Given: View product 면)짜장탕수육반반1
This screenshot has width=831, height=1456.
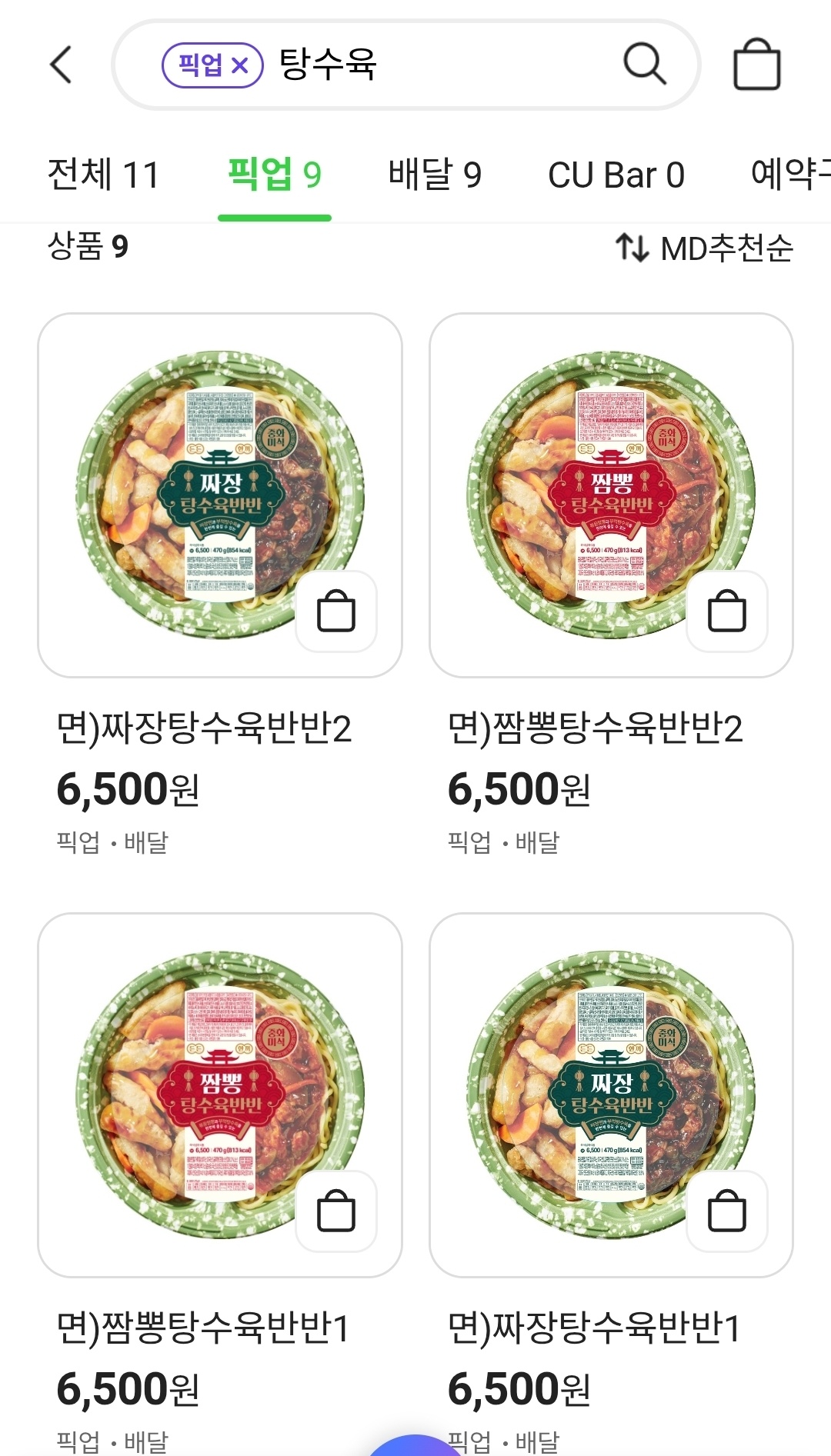Looking at the screenshot, I should coord(593,1328).
